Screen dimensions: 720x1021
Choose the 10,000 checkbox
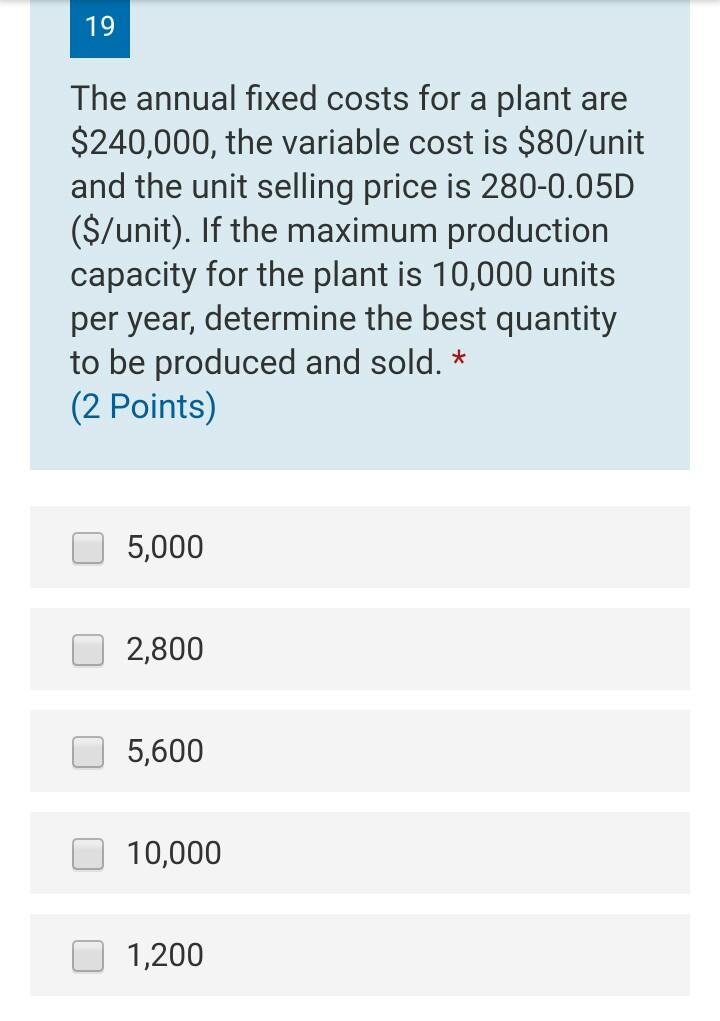(88, 854)
